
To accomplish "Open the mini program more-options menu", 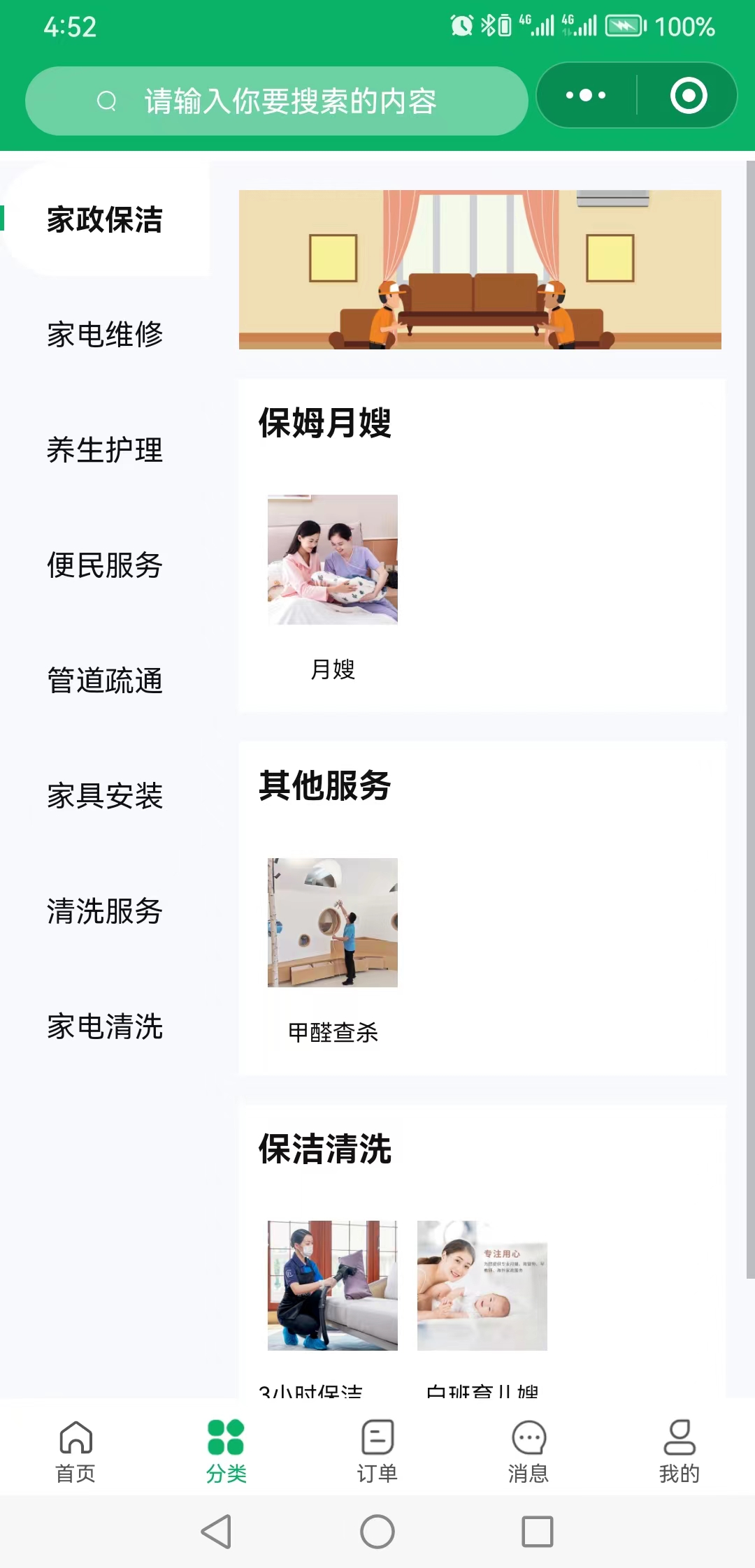I will click(586, 96).
